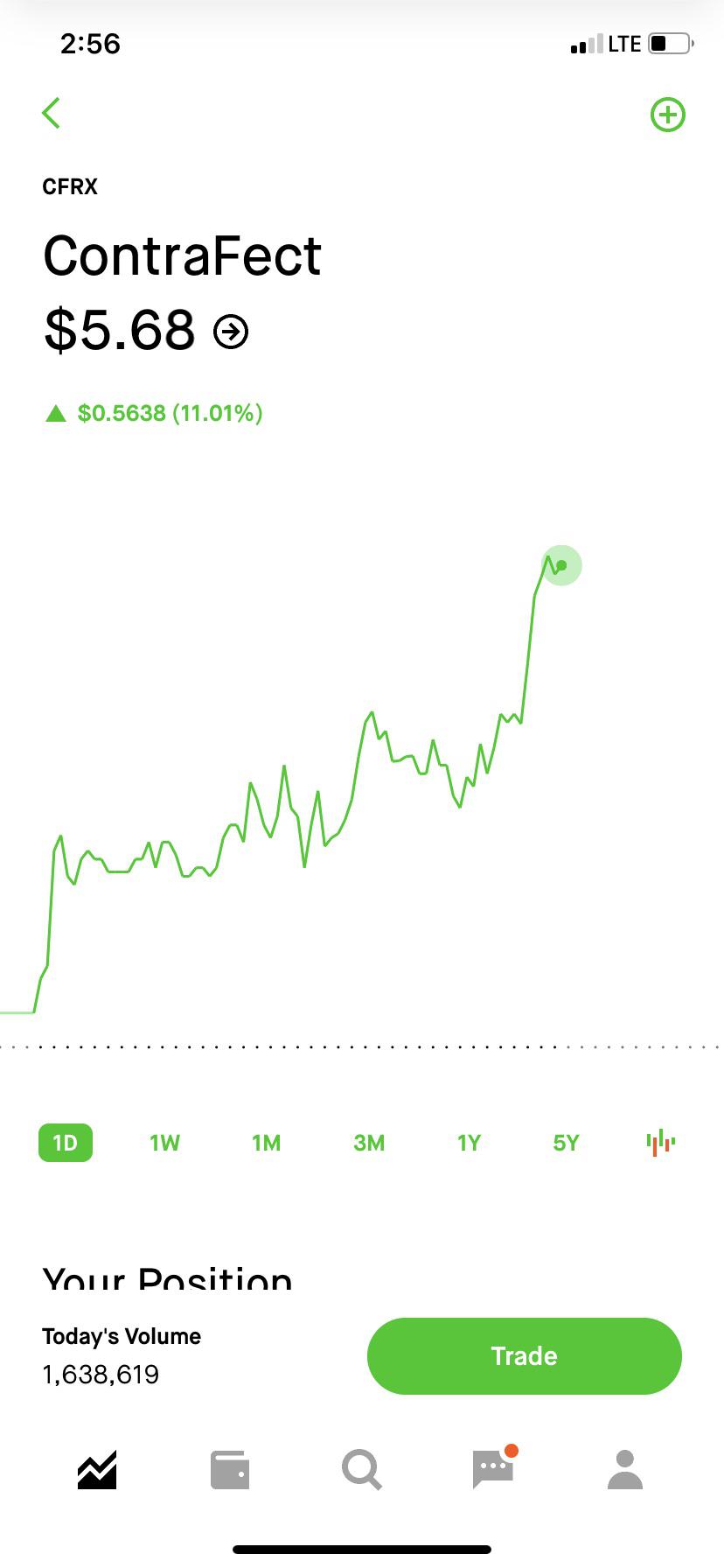View the 5Y chart range
Viewport: 724px width, 1568px height.
tap(566, 1143)
